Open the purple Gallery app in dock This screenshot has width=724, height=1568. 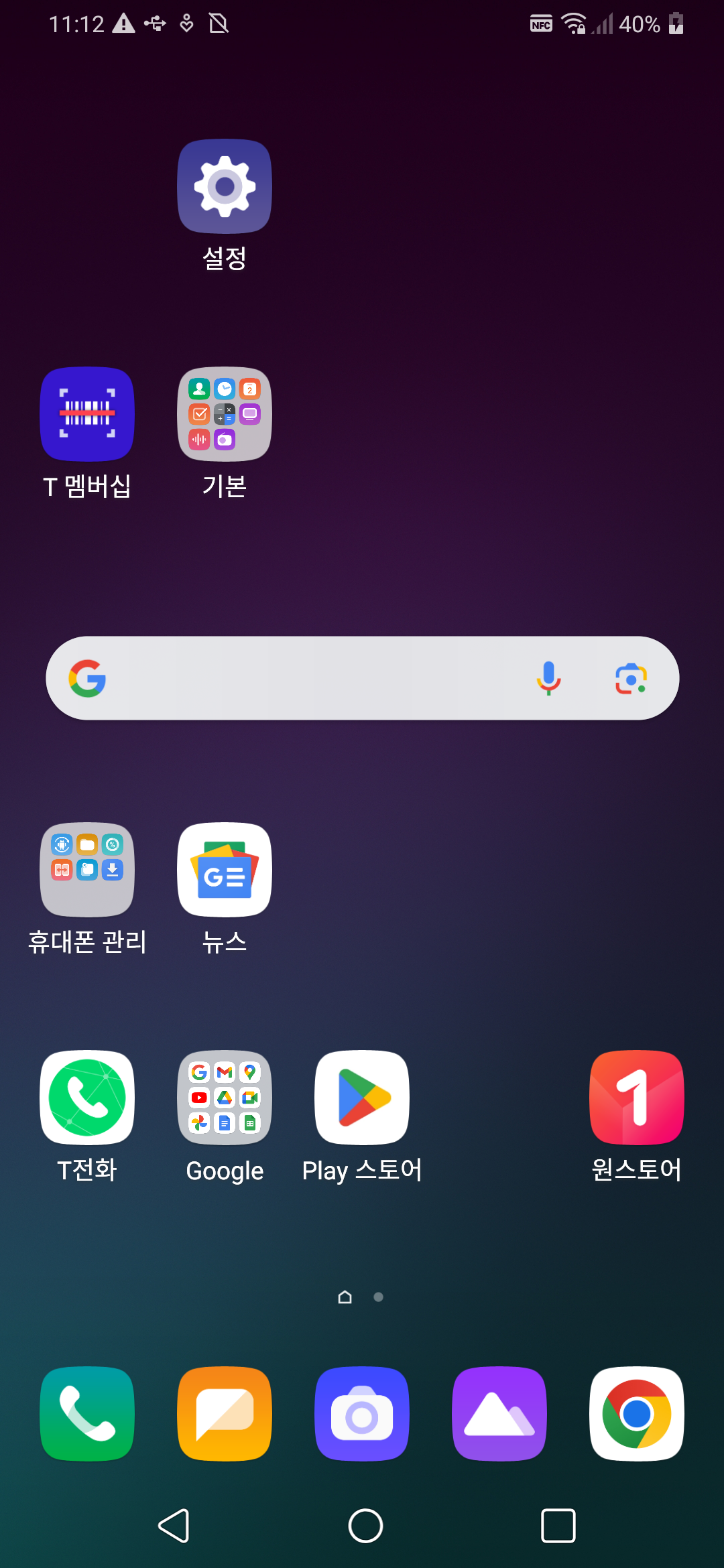(499, 1414)
